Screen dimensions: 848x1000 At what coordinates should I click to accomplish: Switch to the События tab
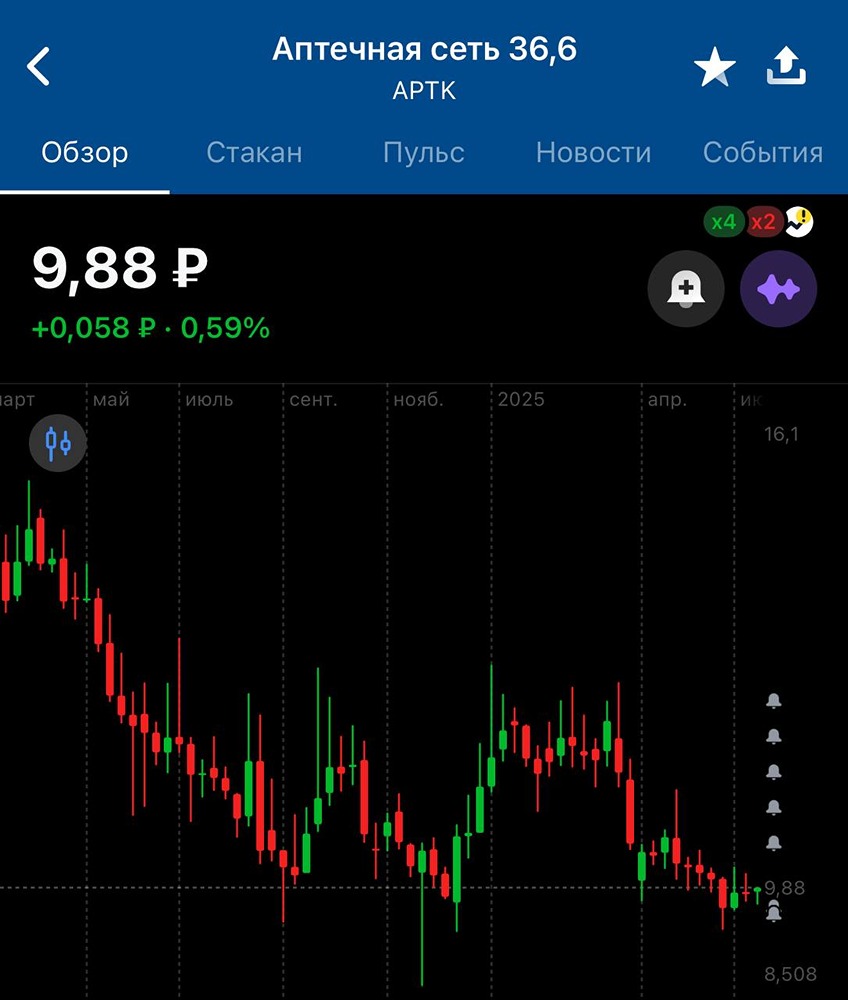(762, 153)
